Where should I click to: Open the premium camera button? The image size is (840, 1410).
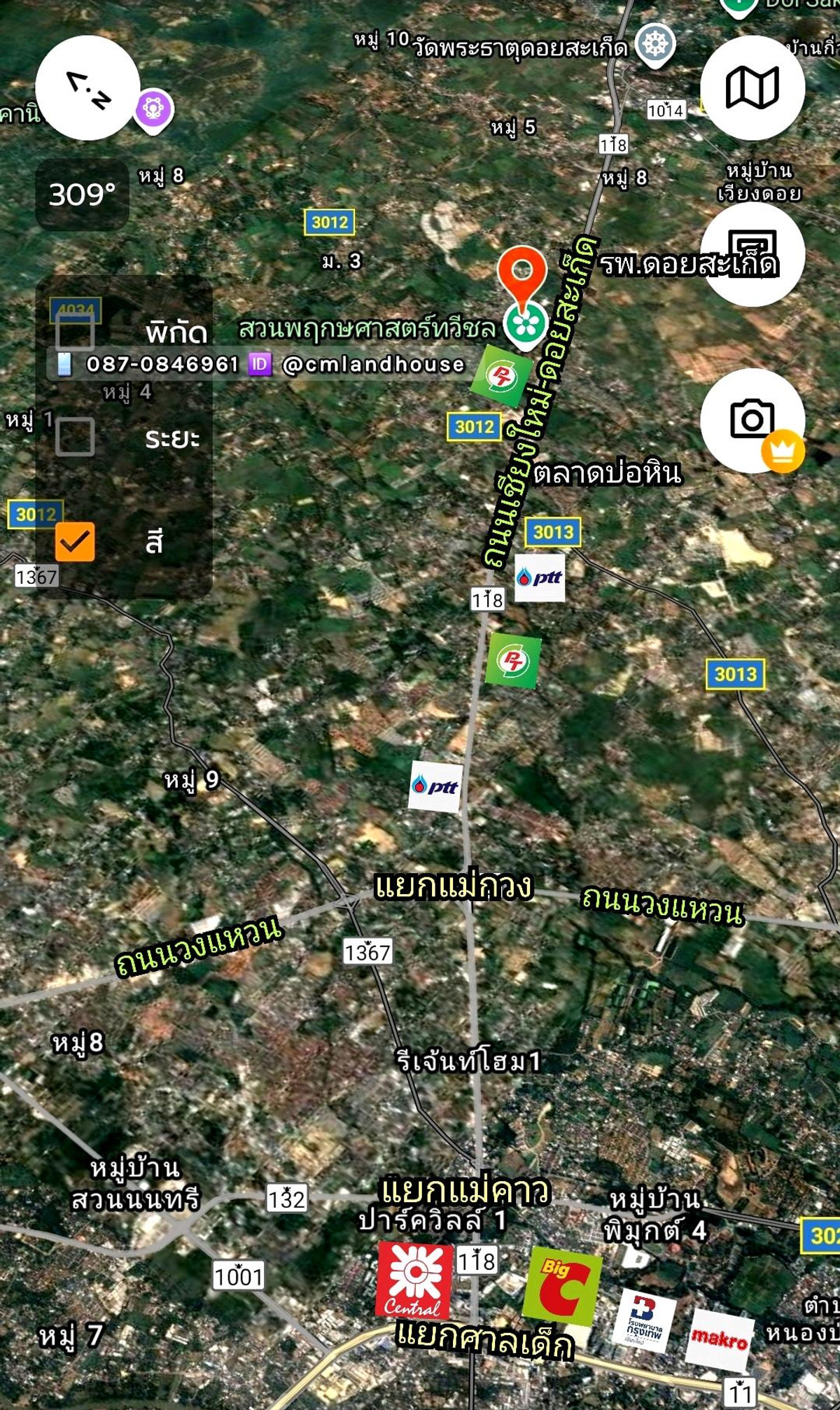(752, 420)
